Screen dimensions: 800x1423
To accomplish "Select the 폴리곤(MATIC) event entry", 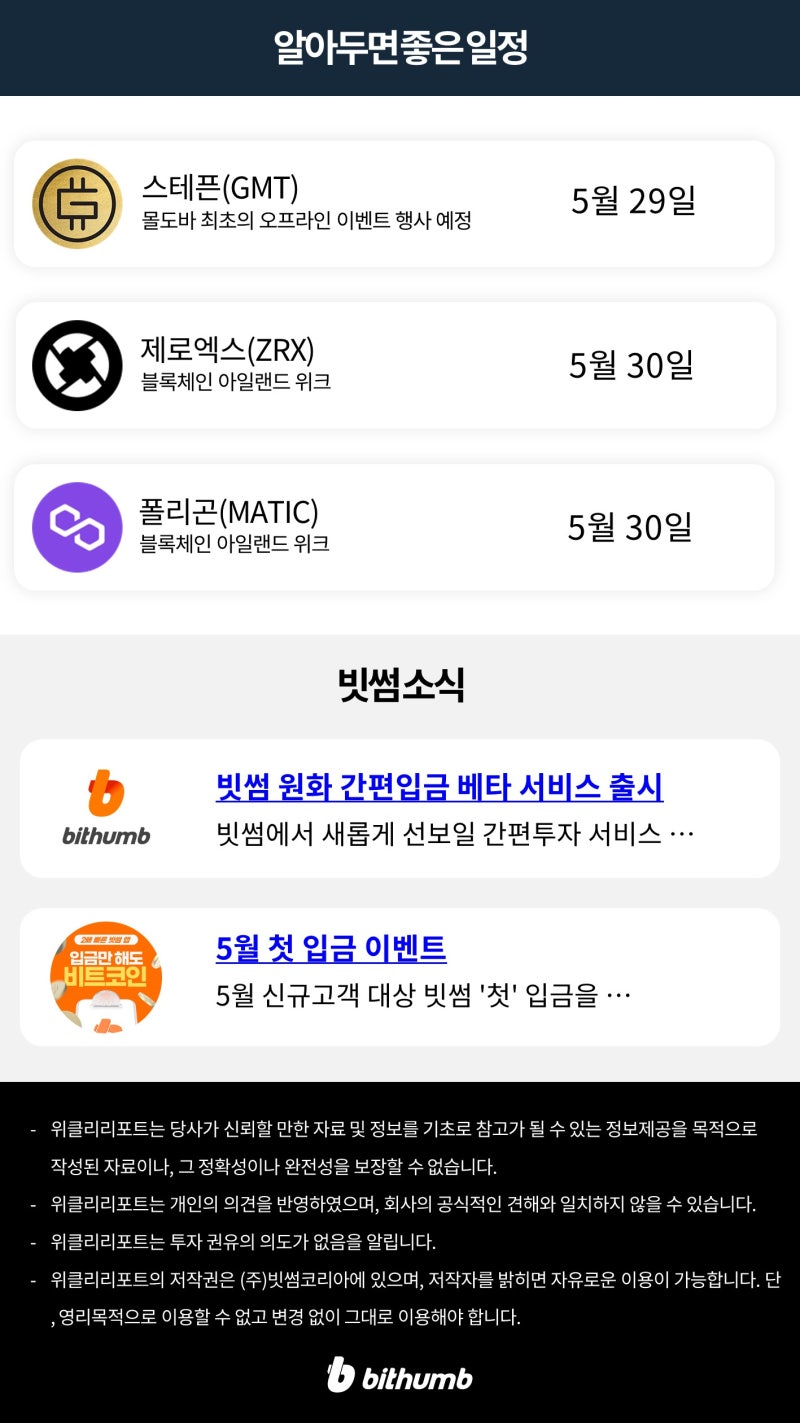I will [399, 527].
